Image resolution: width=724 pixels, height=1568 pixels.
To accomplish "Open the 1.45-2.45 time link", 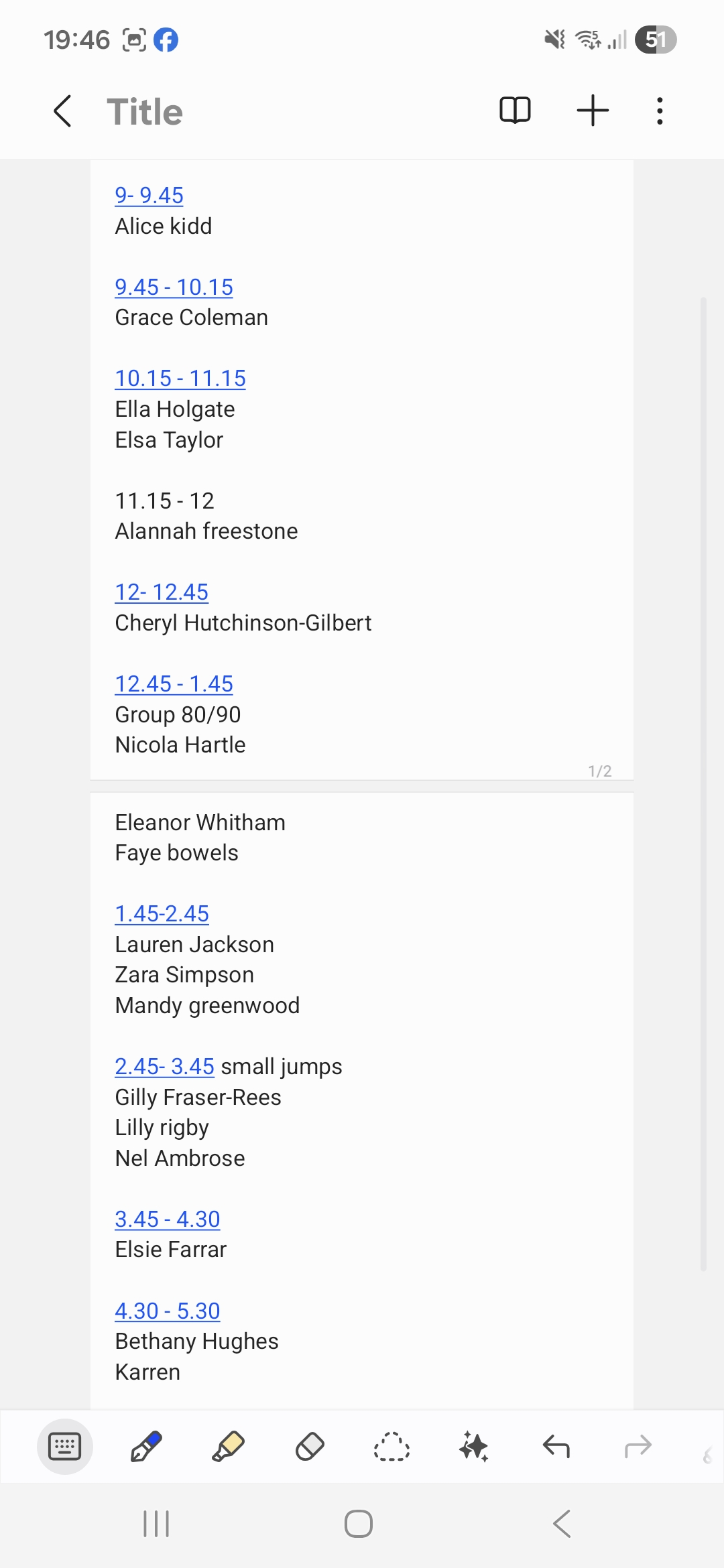I will (162, 913).
